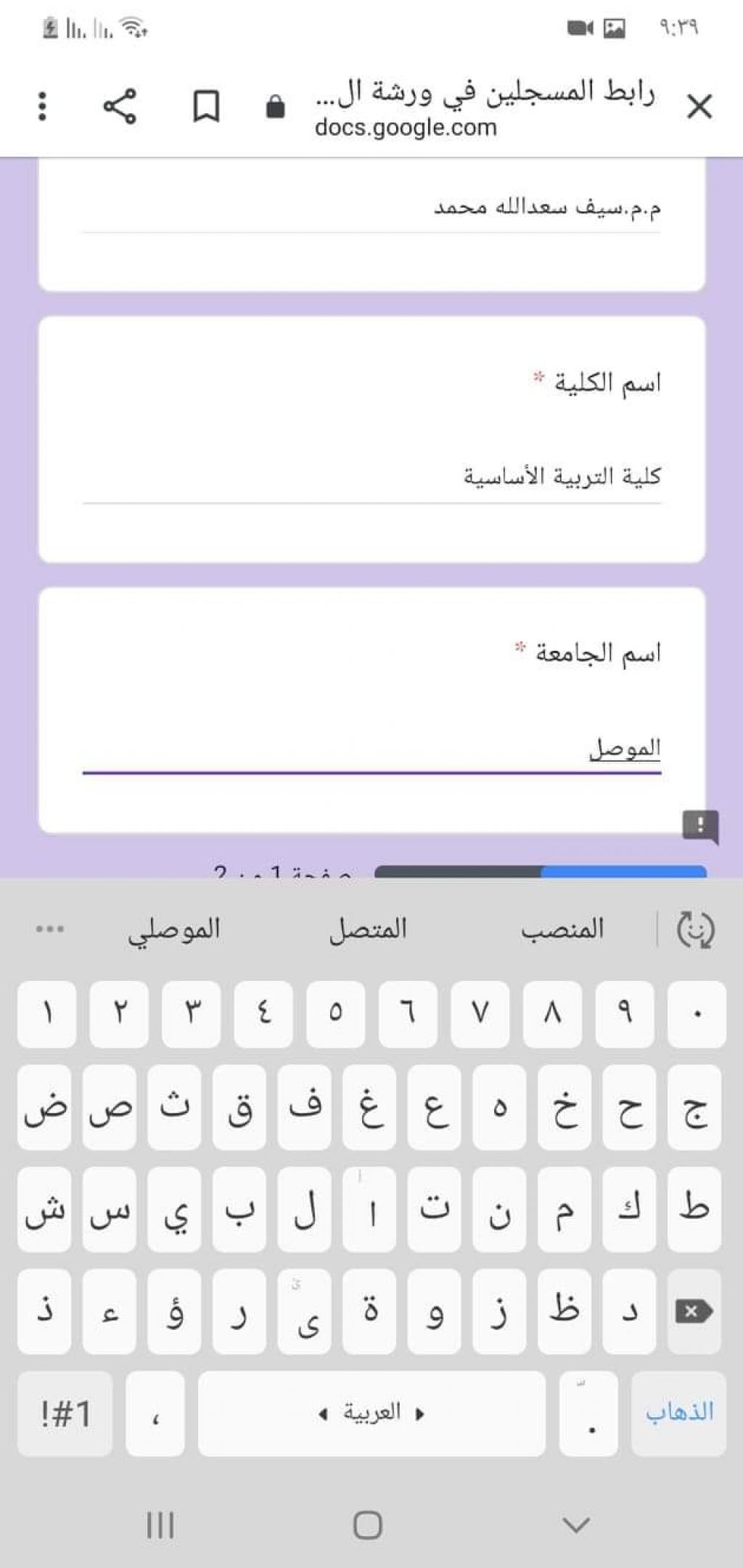The width and height of the screenshot is (743, 1568).
Task: Focus the اسم الجامعة answer field
Action: tap(371, 749)
